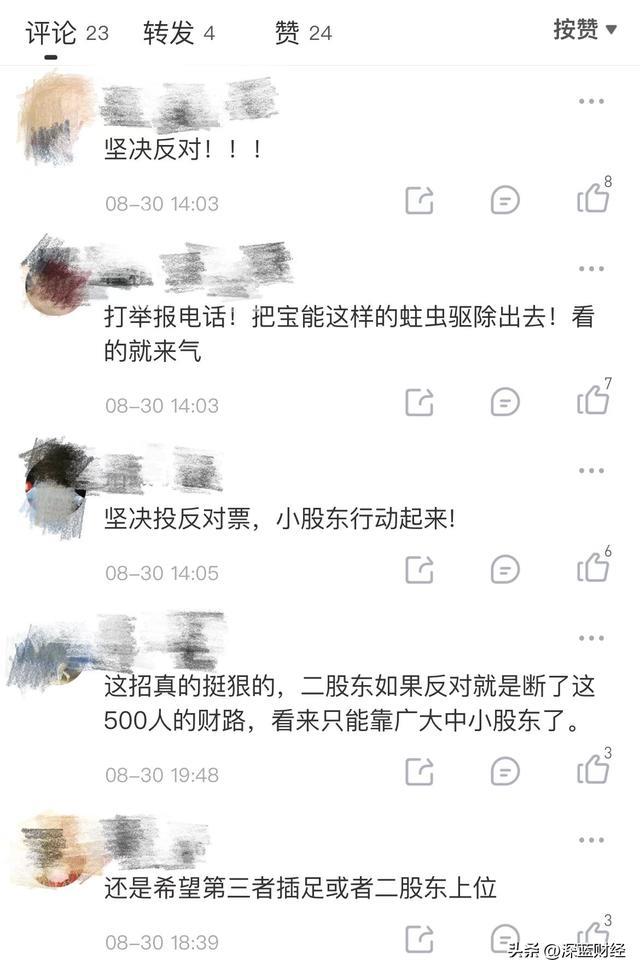Image resolution: width=640 pixels, height=973 pixels.
Task: Like the comment starting 这招真的挺狠的
Action: pos(593,770)
